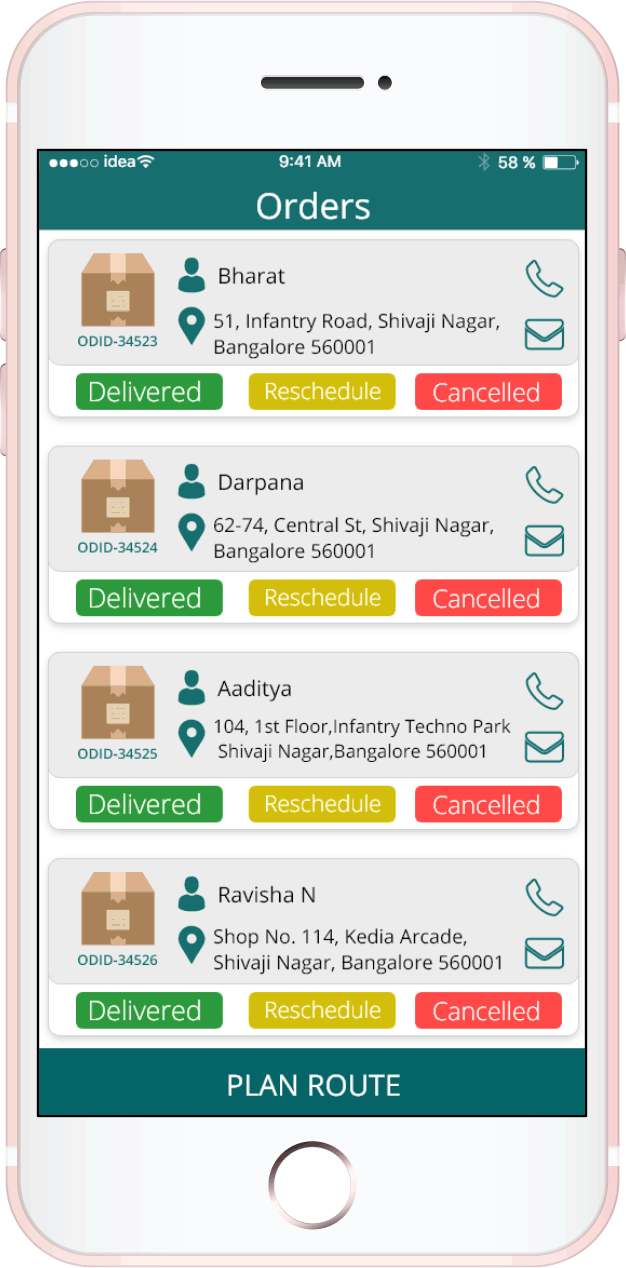The height and width of the screenshot is (1268, 626).
Task: Call Ravisha N using the phone icon
Action: (544, 897)
